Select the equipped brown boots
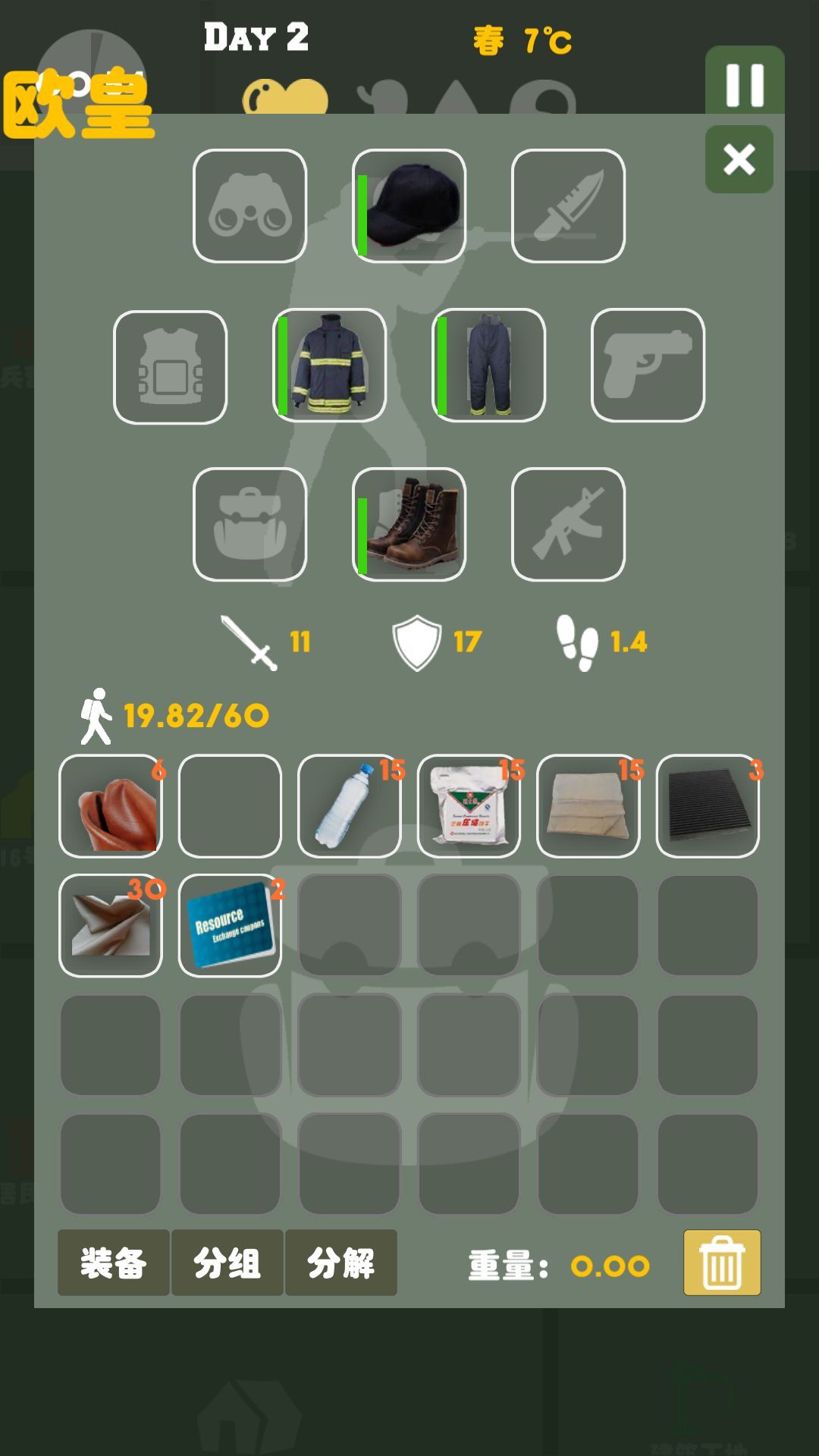Screen dimensions: 819x1456 (x=409, y=524)
